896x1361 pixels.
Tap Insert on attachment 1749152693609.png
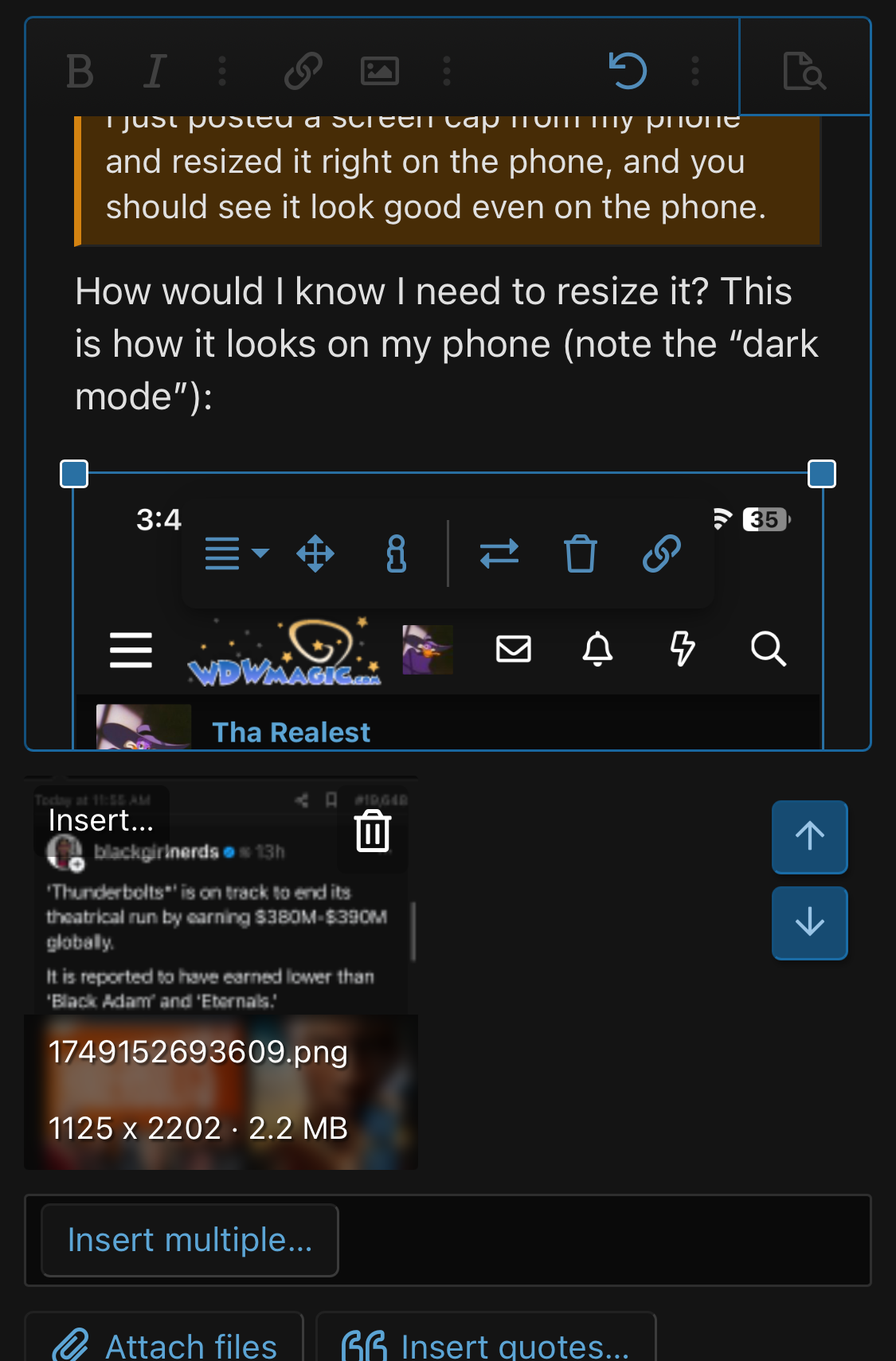[100, 820]
